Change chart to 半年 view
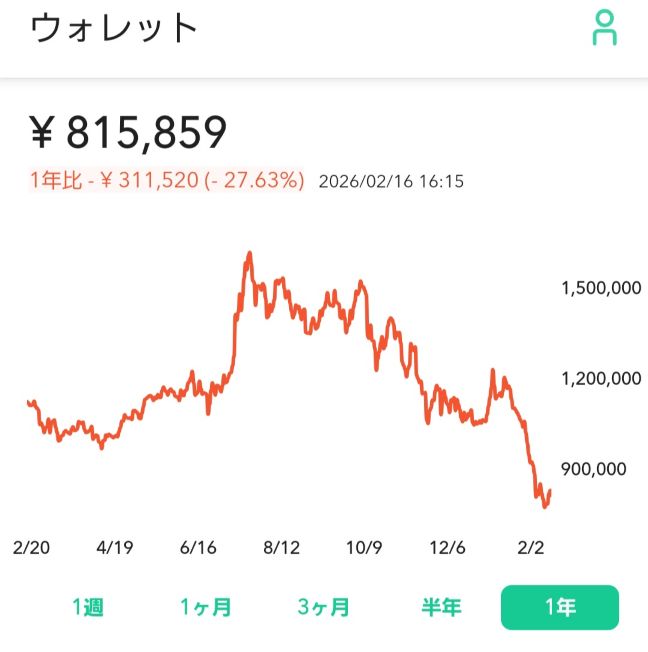The image size is (648, 652). coord(441,607)
